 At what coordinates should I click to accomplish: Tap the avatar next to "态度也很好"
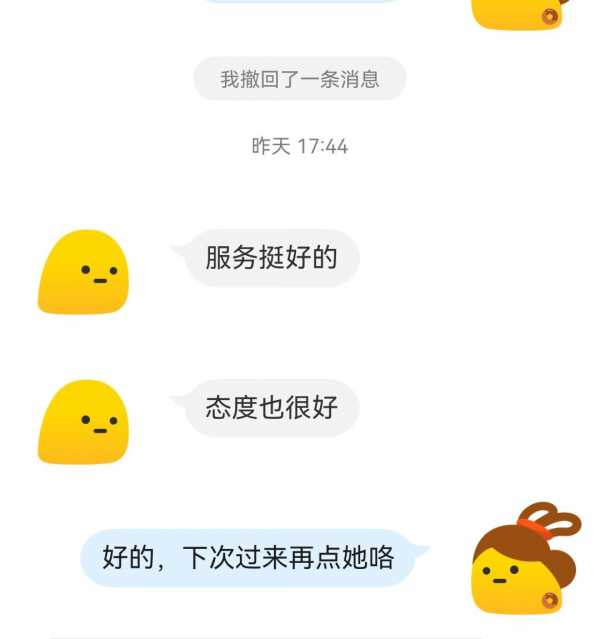pyautogui.click(x=84, y=422)
